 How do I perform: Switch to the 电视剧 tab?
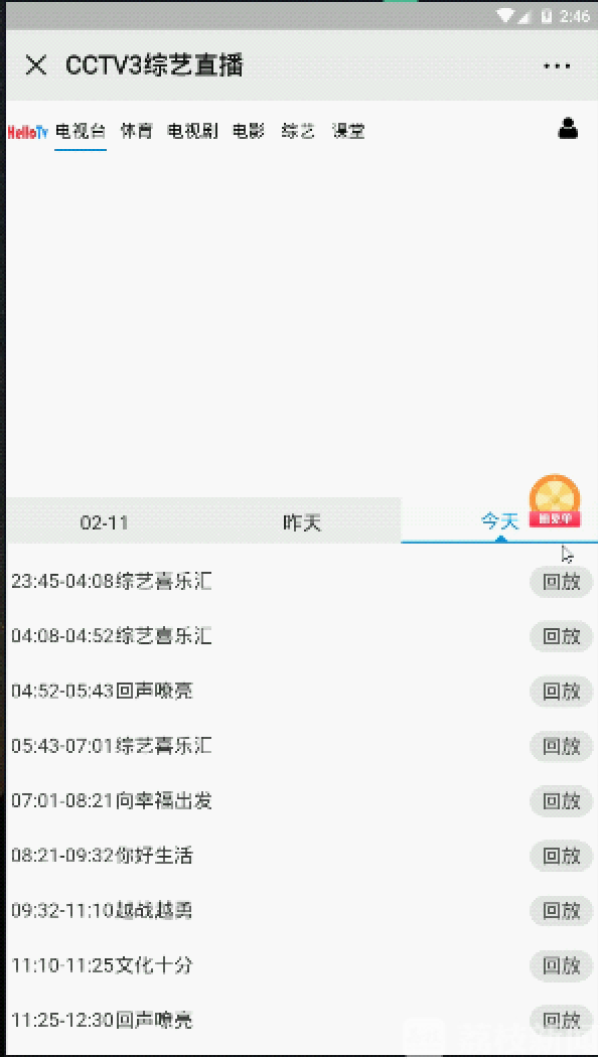point(192,131)
